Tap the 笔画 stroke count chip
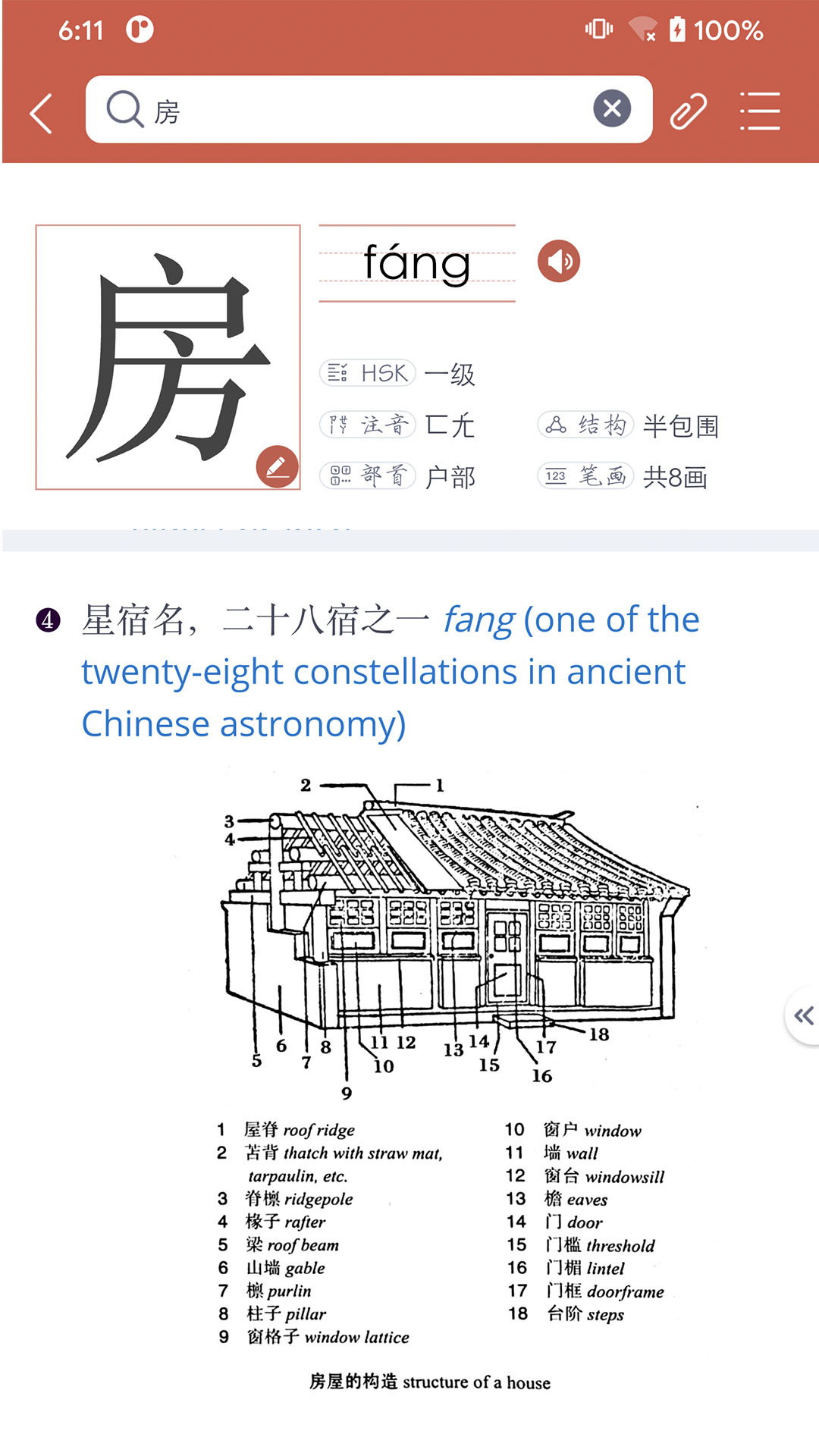819x1456 pixels. pyautogui.click(x=585, y=476)
